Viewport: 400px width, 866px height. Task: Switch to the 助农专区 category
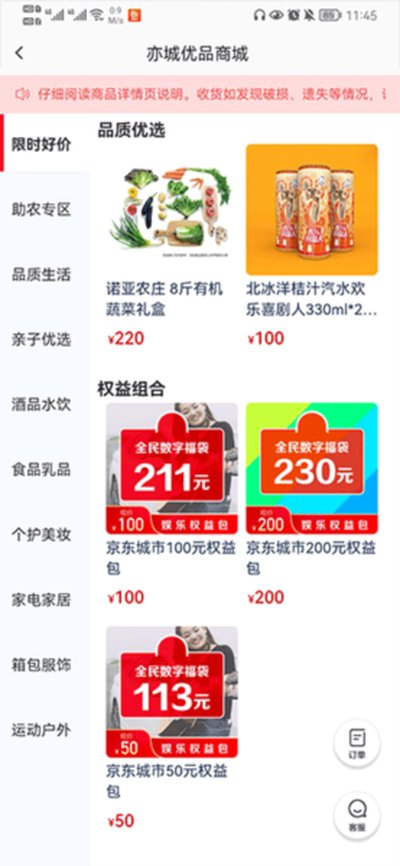[42, 210]
